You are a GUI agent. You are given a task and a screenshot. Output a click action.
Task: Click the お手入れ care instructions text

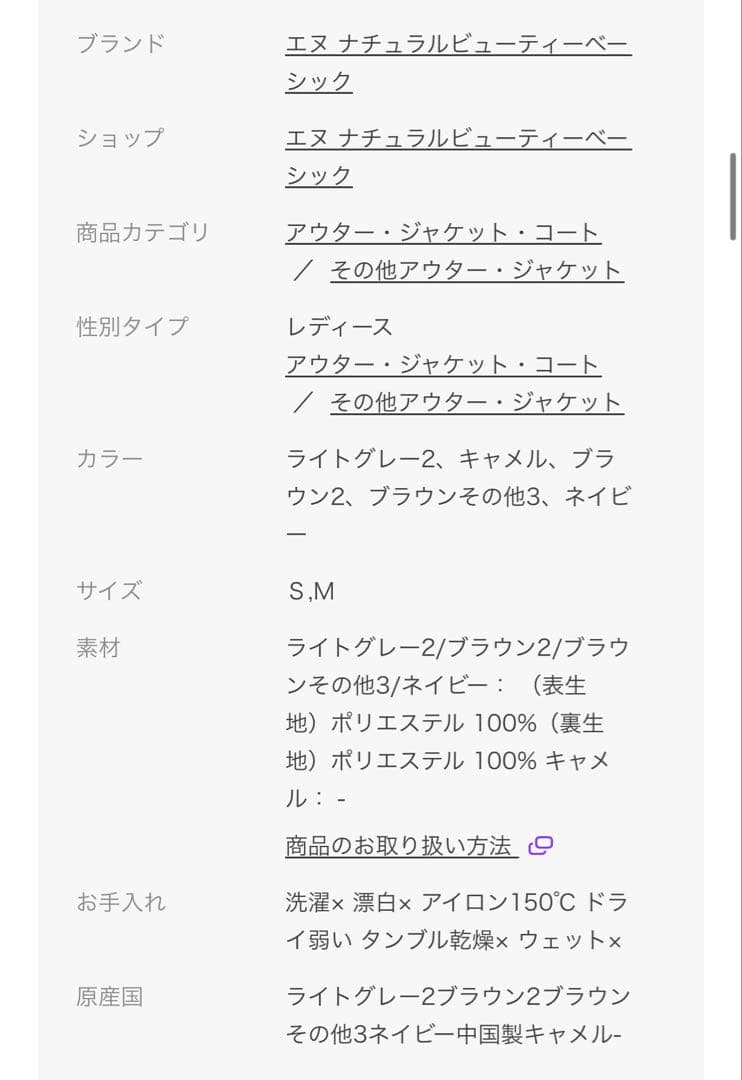point(455,920)
